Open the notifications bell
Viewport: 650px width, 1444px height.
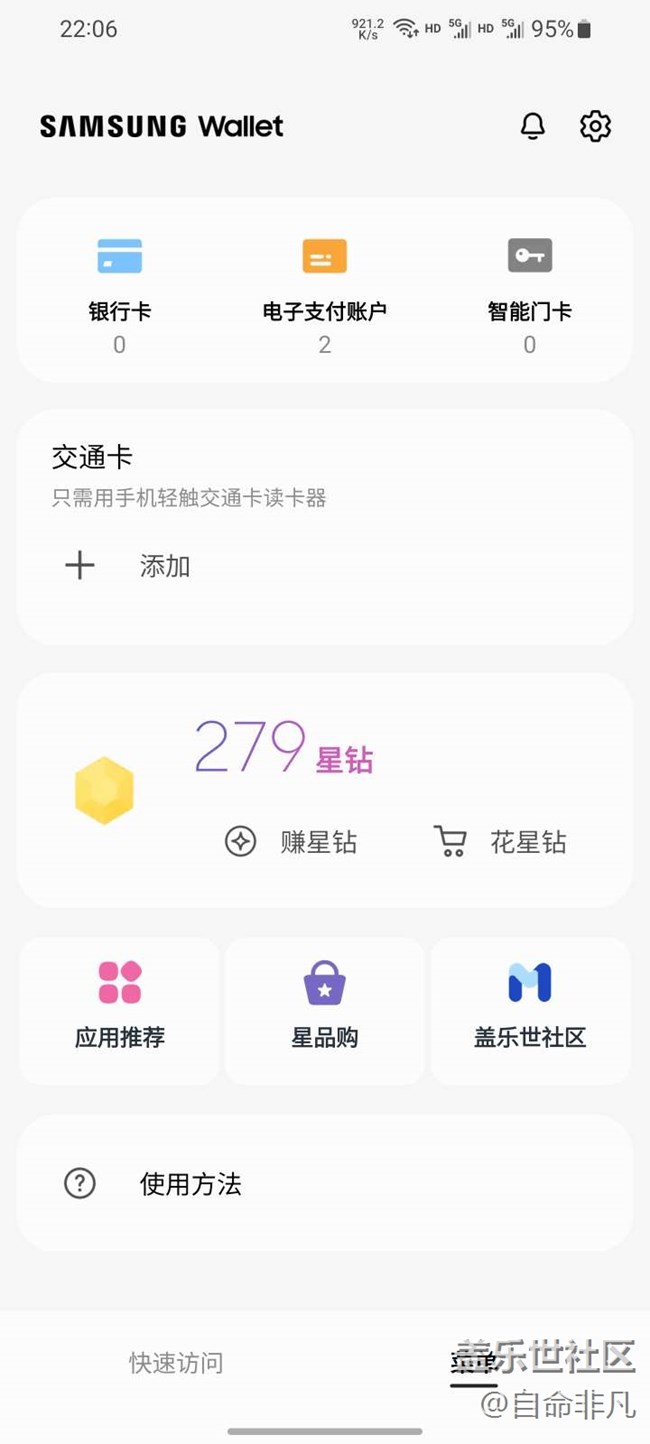(x=533, y=126)
